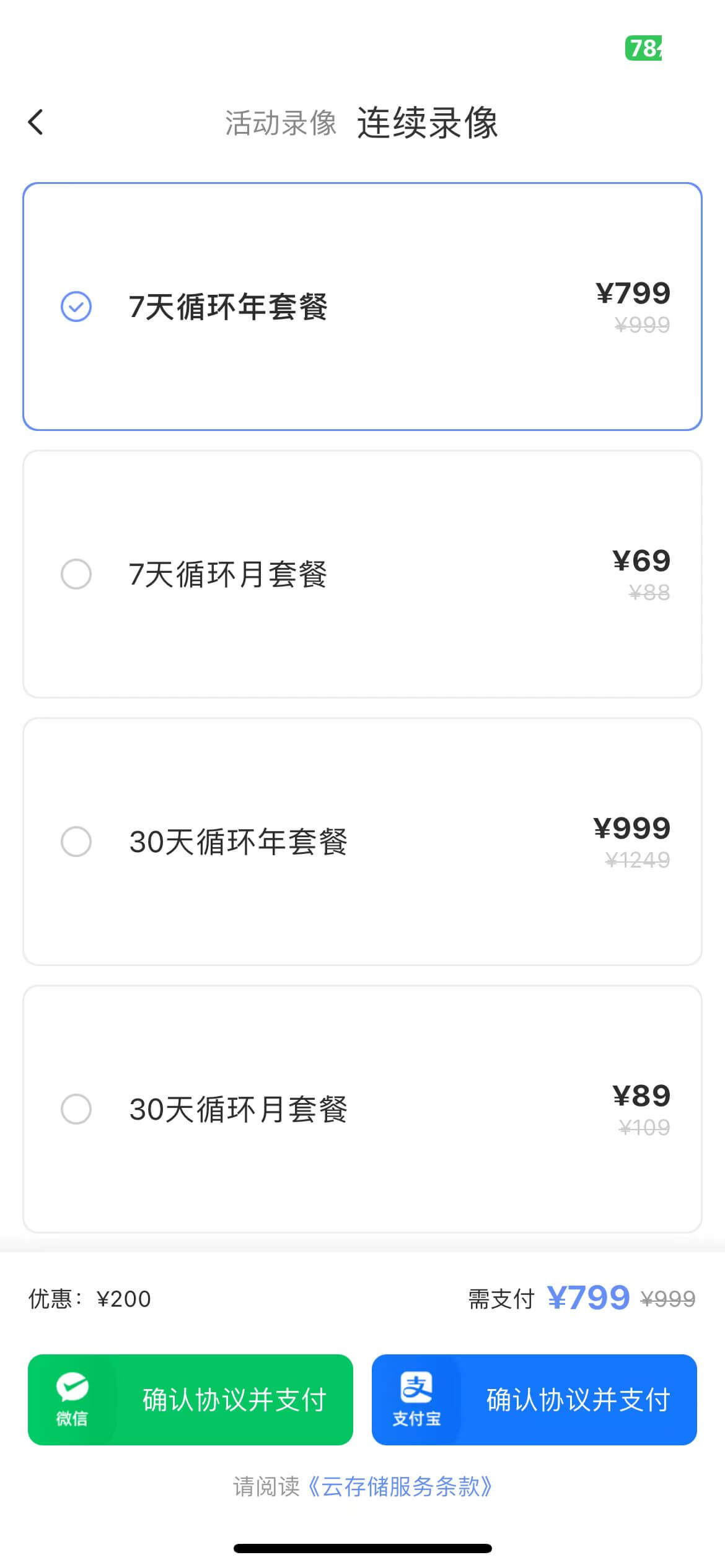
Task: Switch to the 连续录像 tab
Action: (427, 123)
